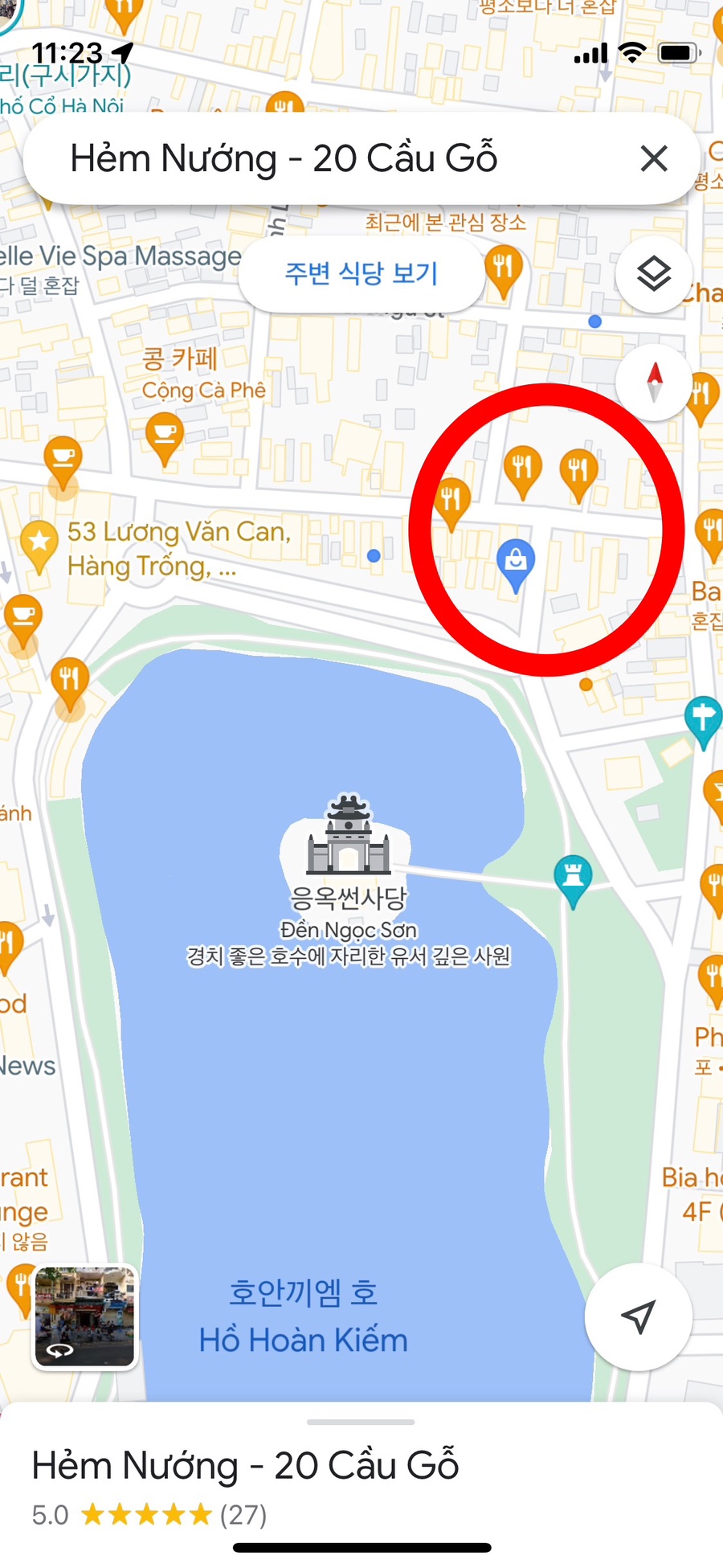Image resolution: width=723 pixels, height=1568 pixels.
Task: Reset map orientation with the compass
Action: point(654,381)
